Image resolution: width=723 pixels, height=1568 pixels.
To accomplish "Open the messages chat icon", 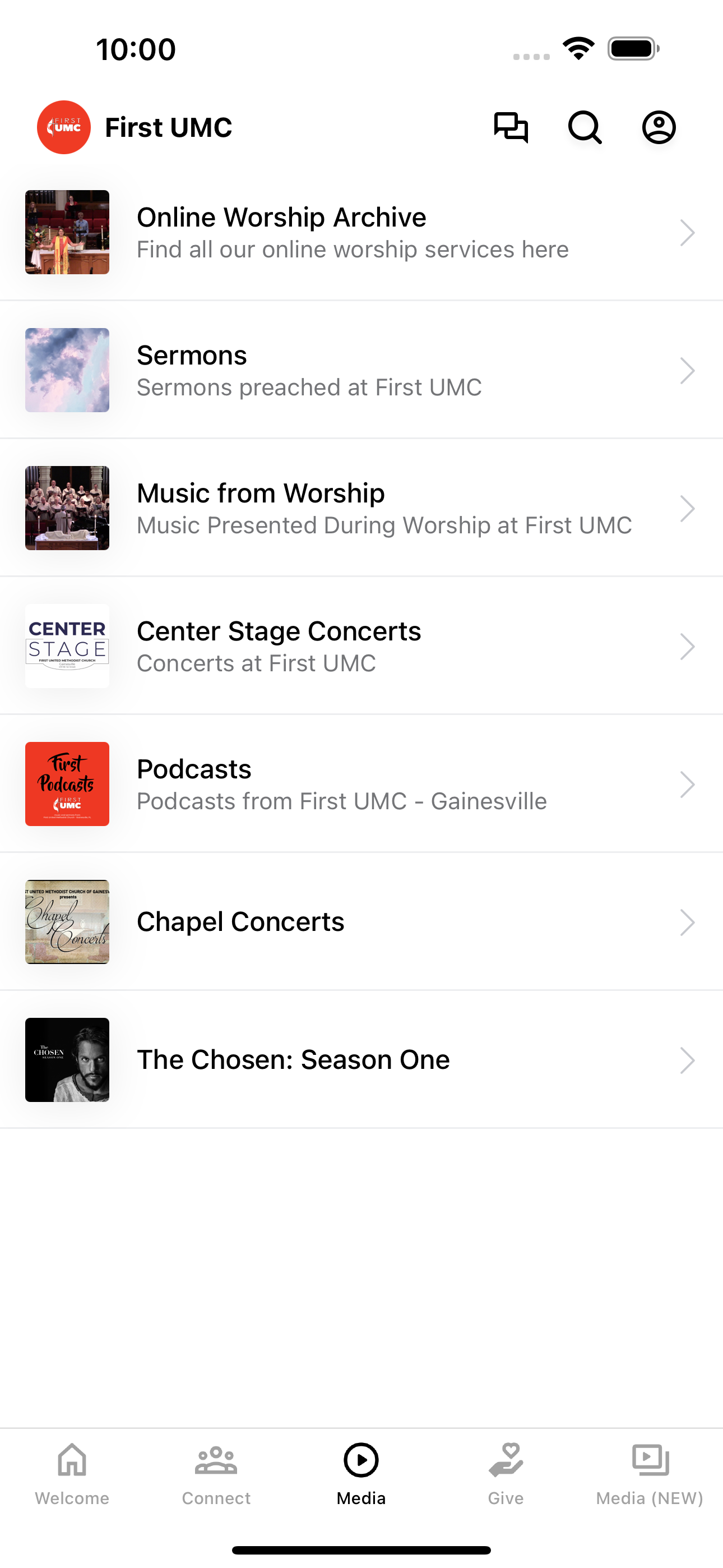I will 511,127.
